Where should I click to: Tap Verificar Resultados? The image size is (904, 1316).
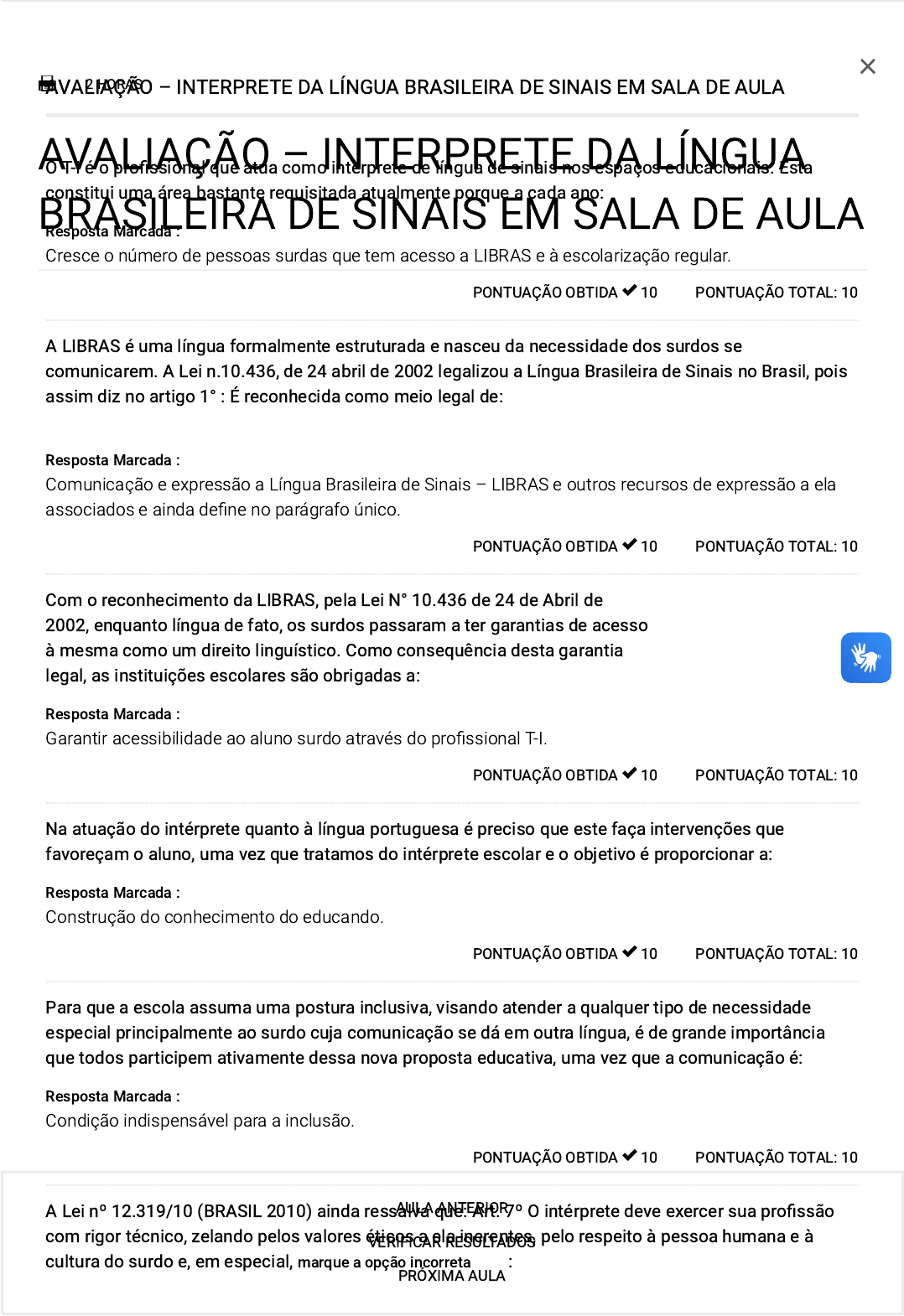[452, 1241]
